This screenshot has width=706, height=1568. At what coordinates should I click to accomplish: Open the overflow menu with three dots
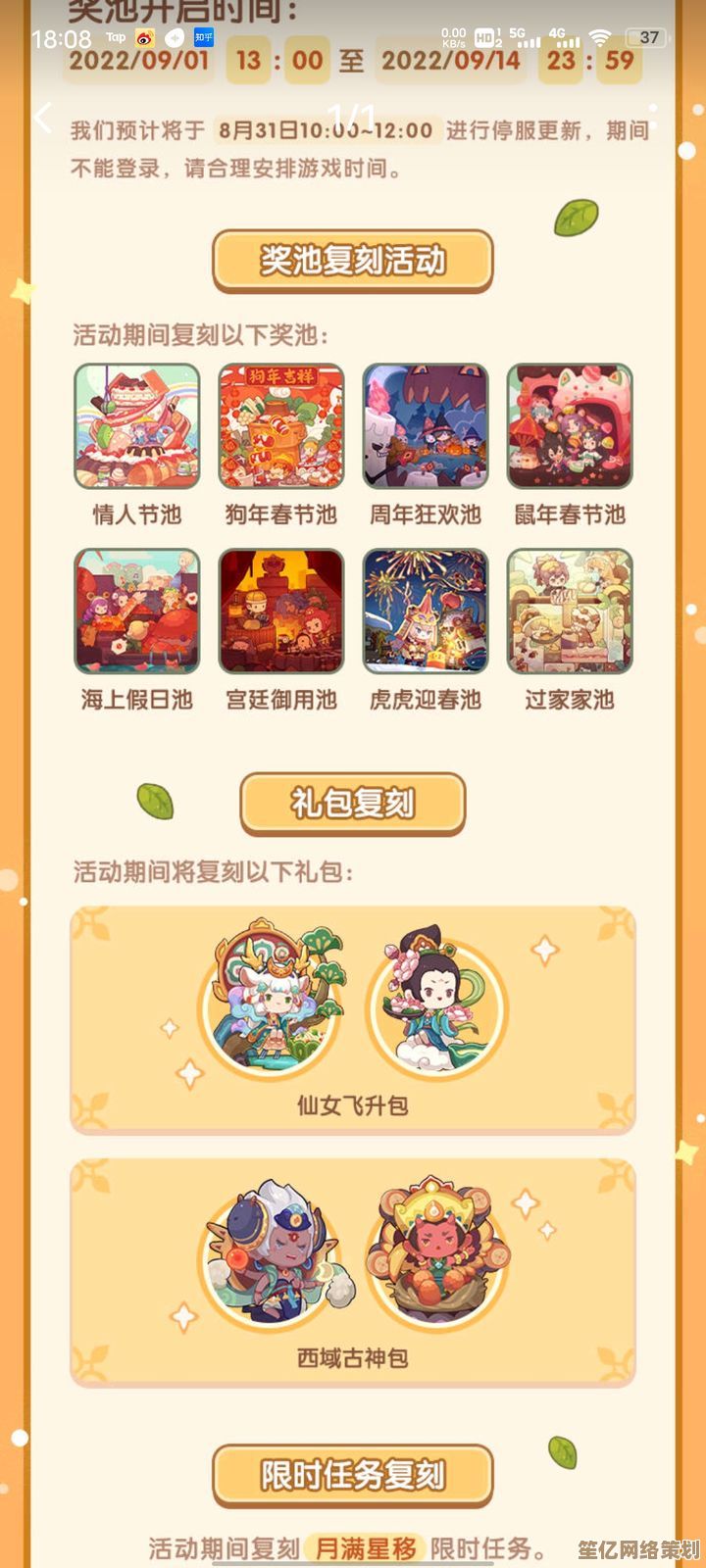[653, 120]
